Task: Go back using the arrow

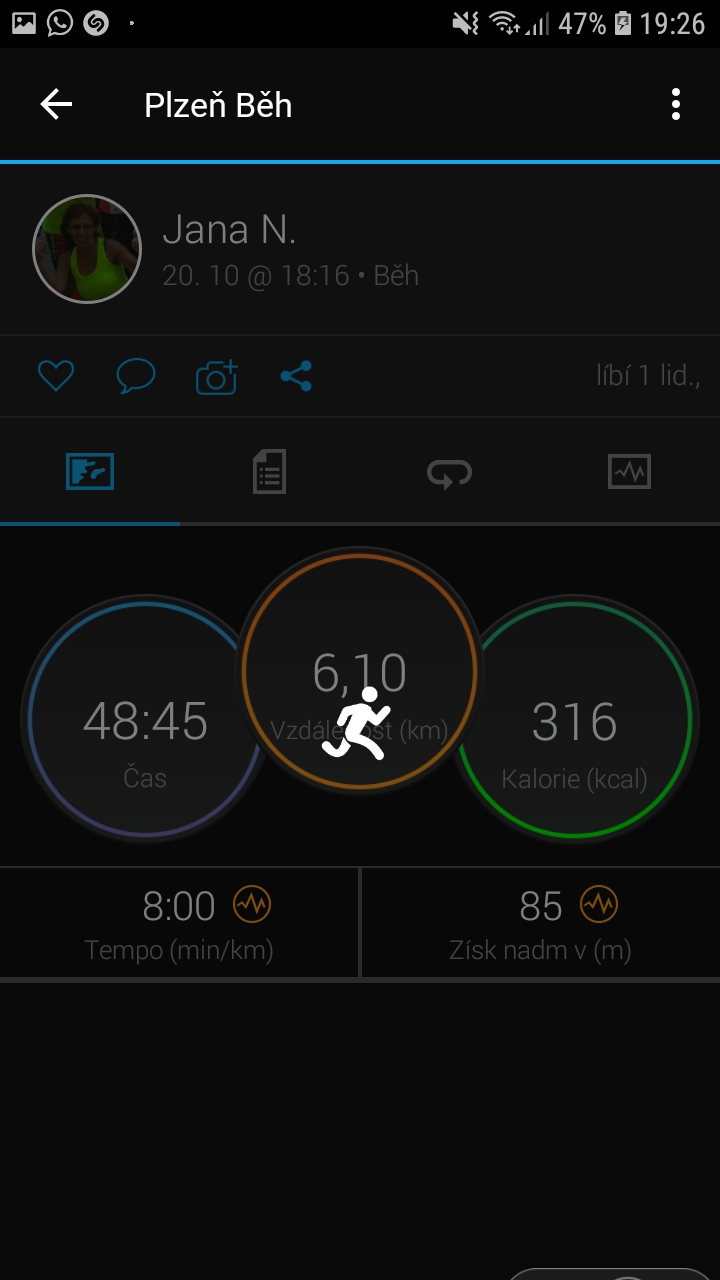Action: 56,104
